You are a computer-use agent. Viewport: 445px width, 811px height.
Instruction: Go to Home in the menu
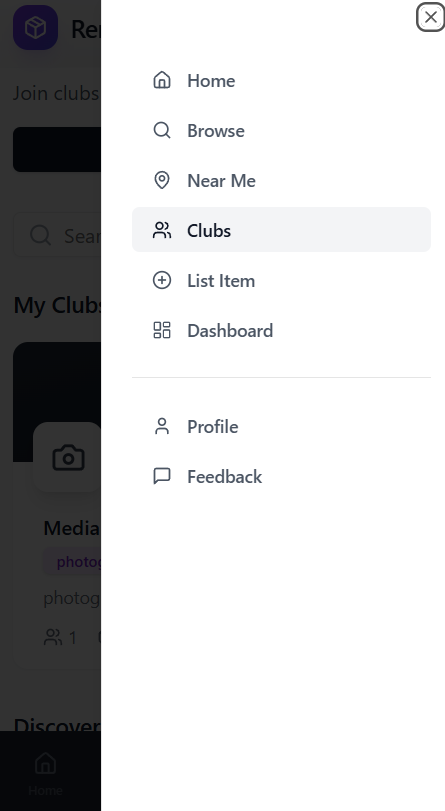[281, 80]
